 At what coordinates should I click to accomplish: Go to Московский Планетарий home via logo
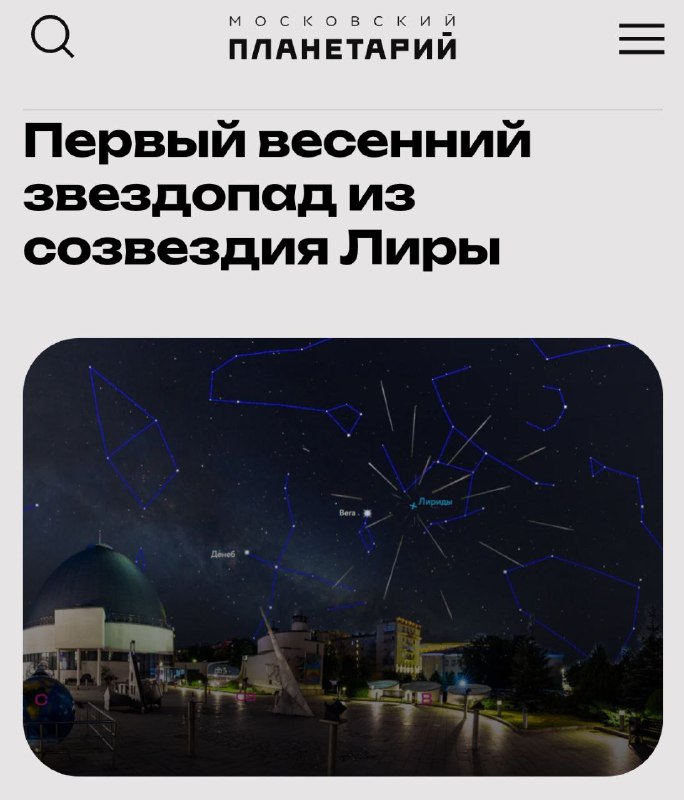coord(342,38)
